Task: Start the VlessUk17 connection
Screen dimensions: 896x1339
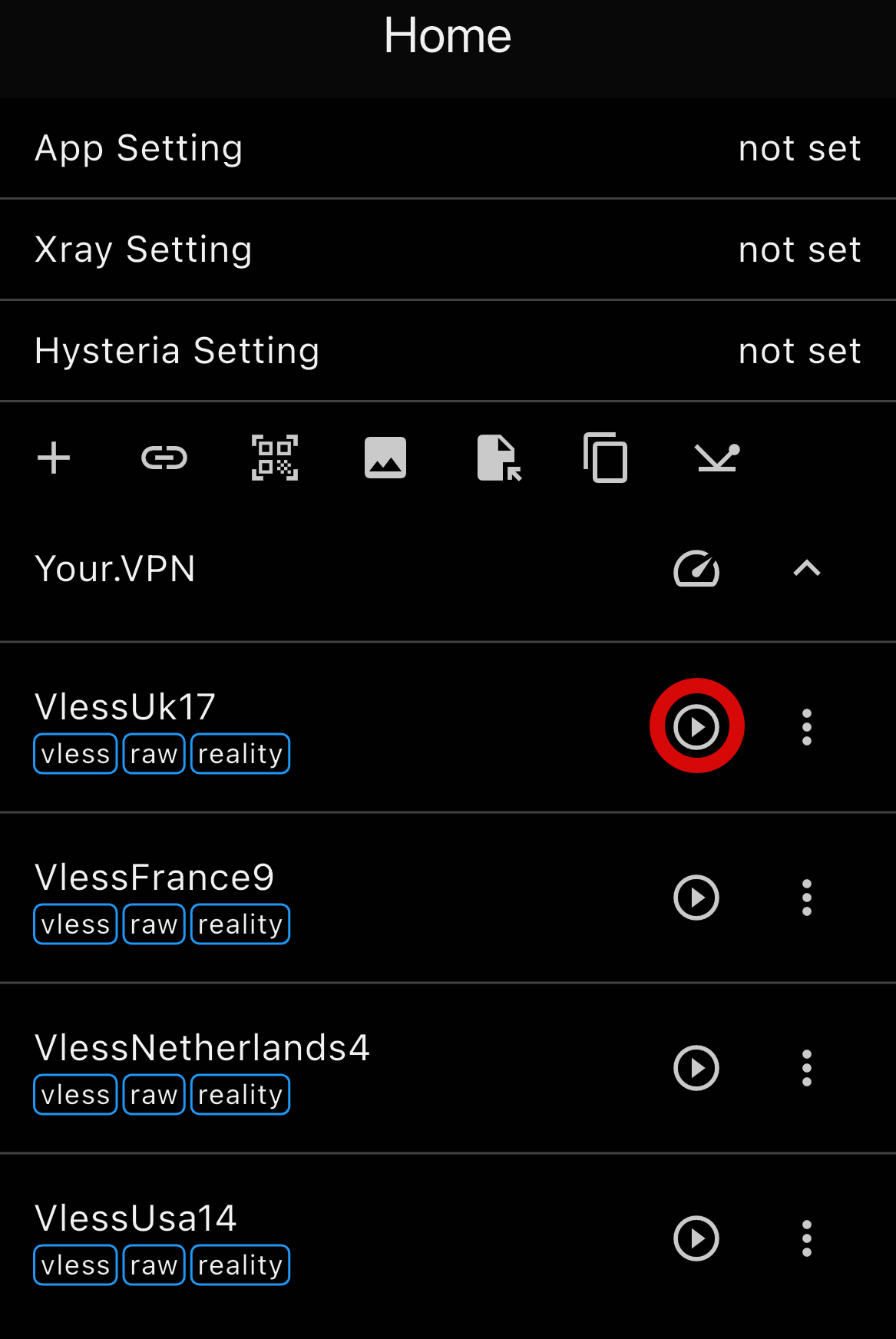Action: [696, 726]
